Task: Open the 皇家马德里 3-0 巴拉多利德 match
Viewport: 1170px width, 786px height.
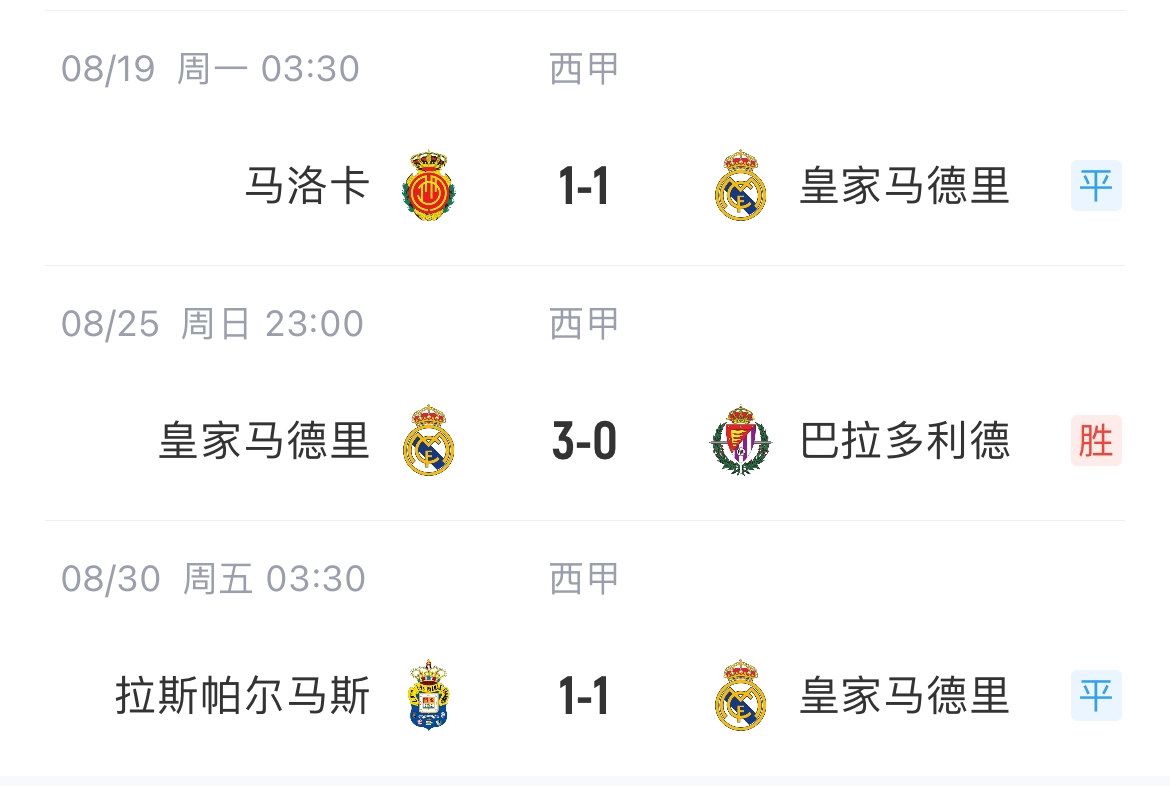Action: pos(584,441)
